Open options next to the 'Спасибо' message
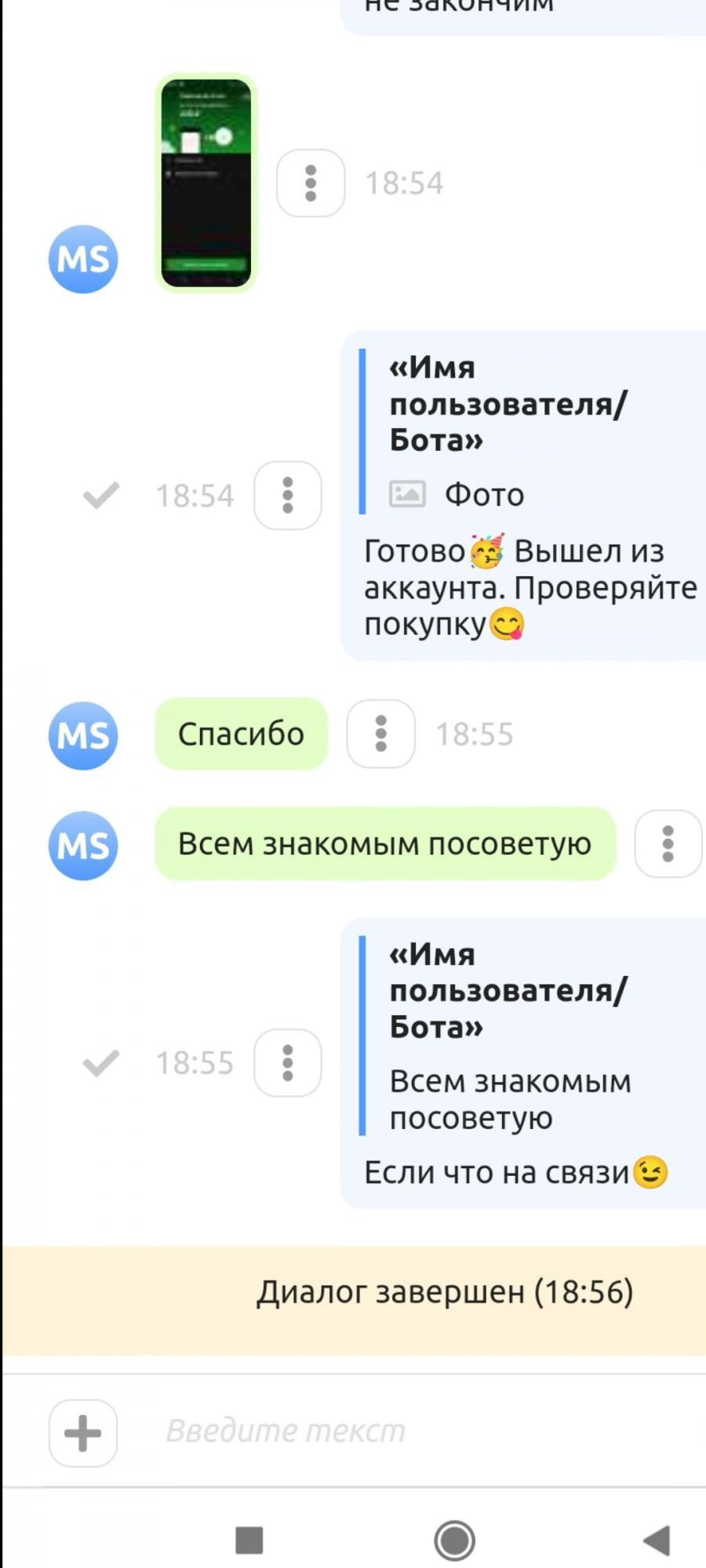The image size is (706, 1568). coord(381,734)
